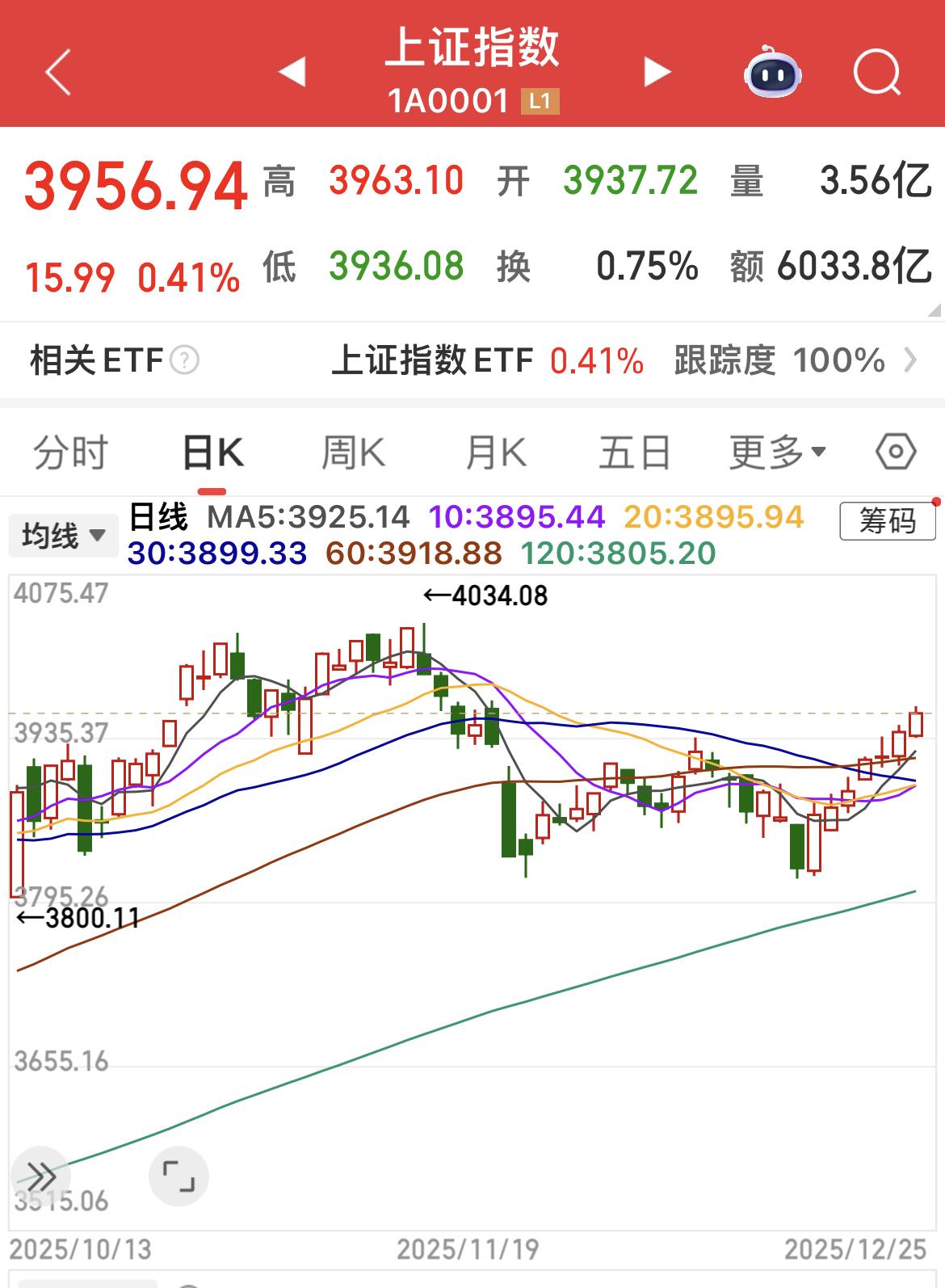This screenshot has width=945, height=1288.
Task: Open the 五日 five-day view
Action: tap(634, 453)
